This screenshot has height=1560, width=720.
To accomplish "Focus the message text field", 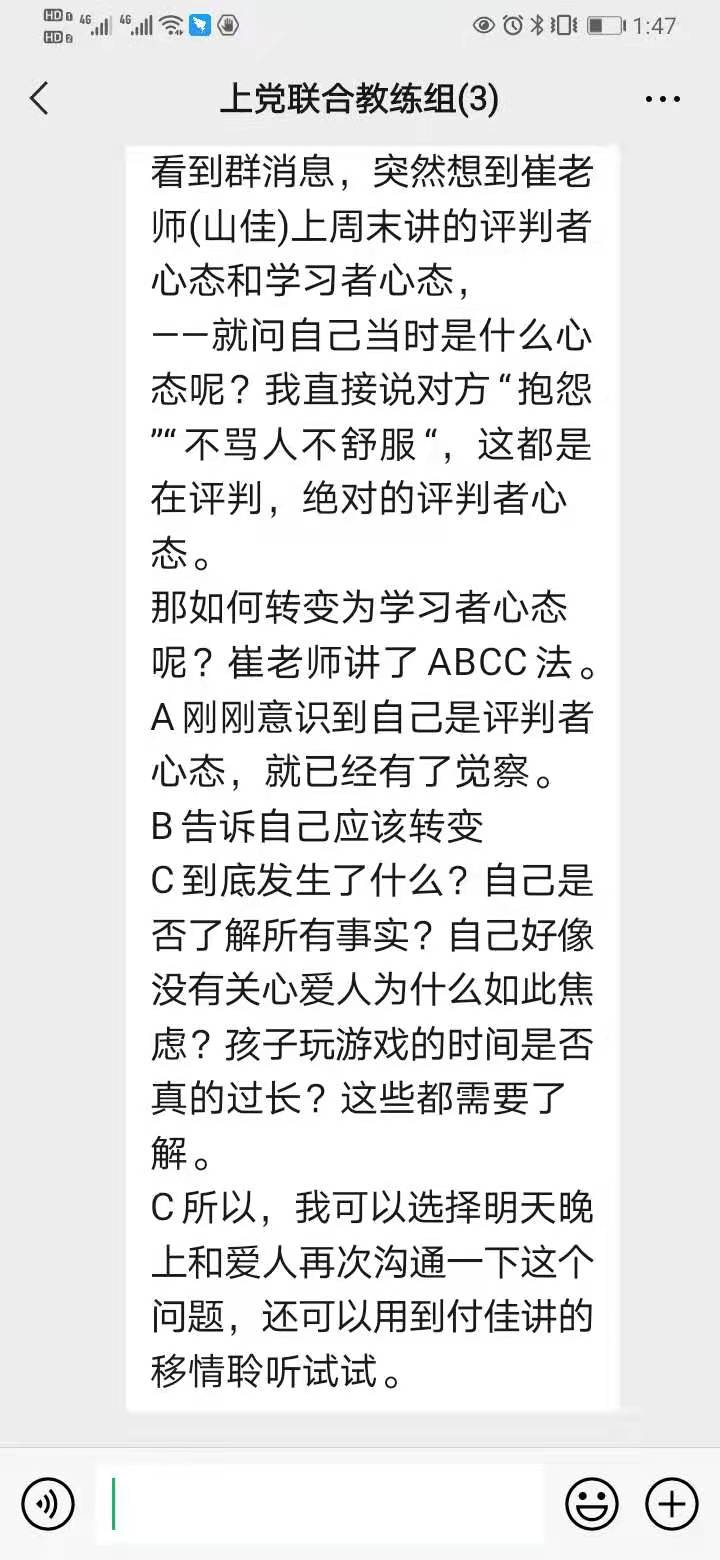I will [320, 1503].
